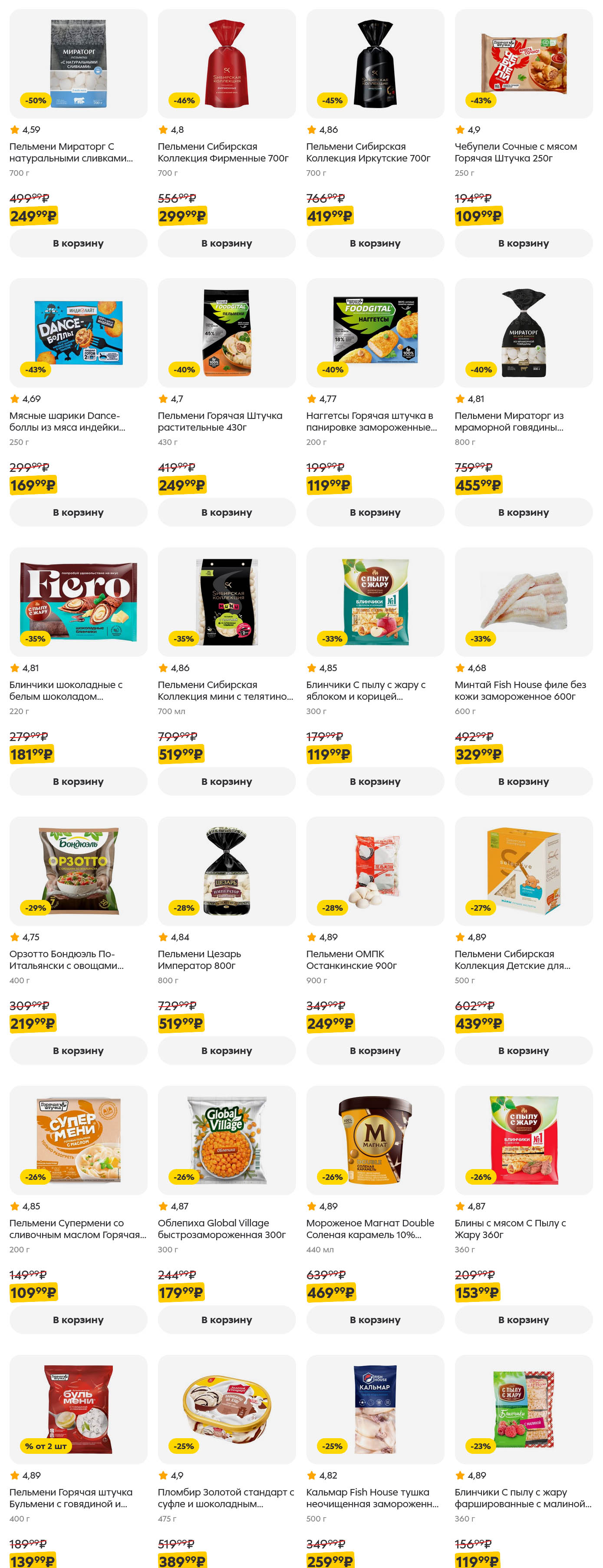View Кальмар Fish House тушка product
This screenshot has height=1568, width=603.
coord(375,1409)
